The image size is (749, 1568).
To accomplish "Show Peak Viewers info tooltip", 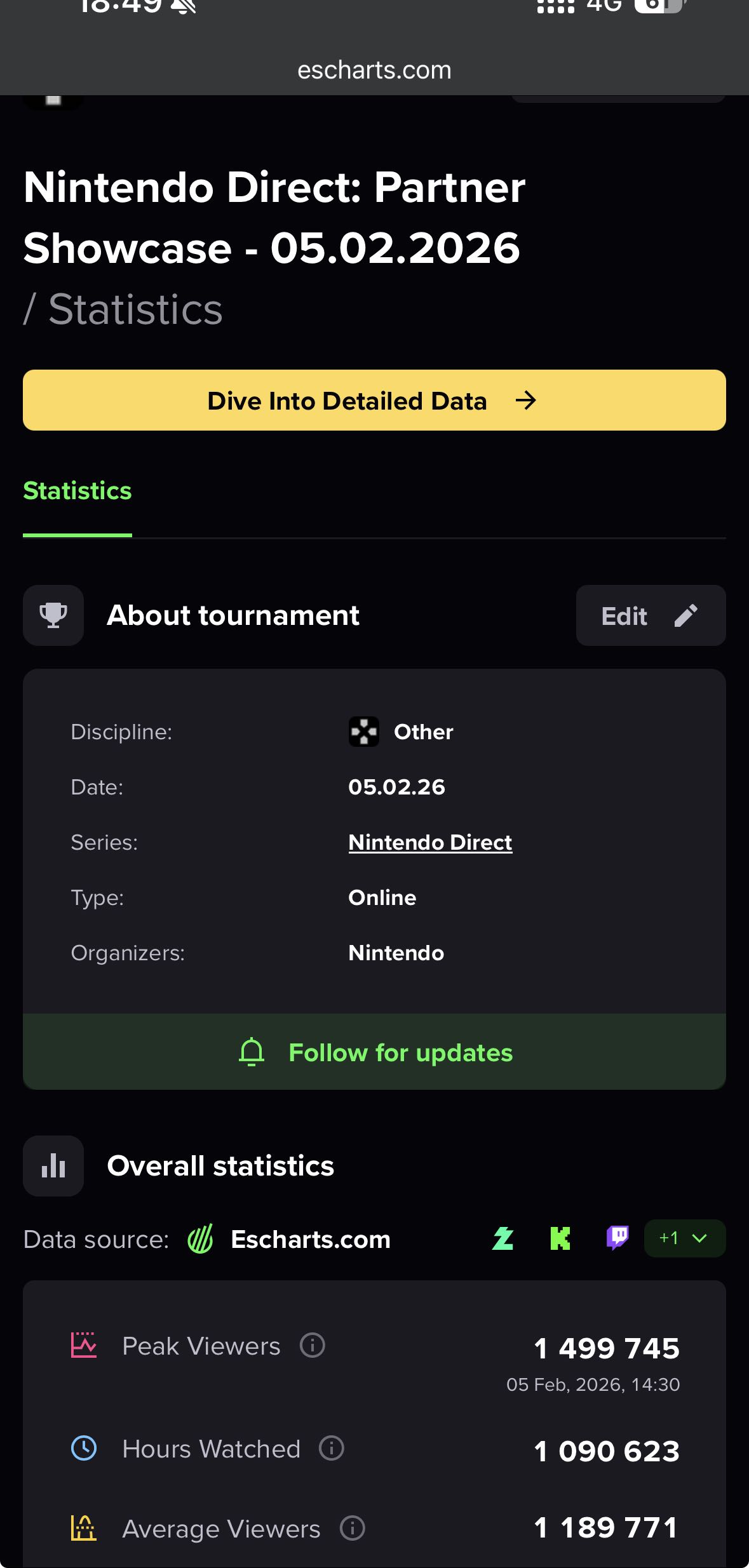I will [313, 1345].
